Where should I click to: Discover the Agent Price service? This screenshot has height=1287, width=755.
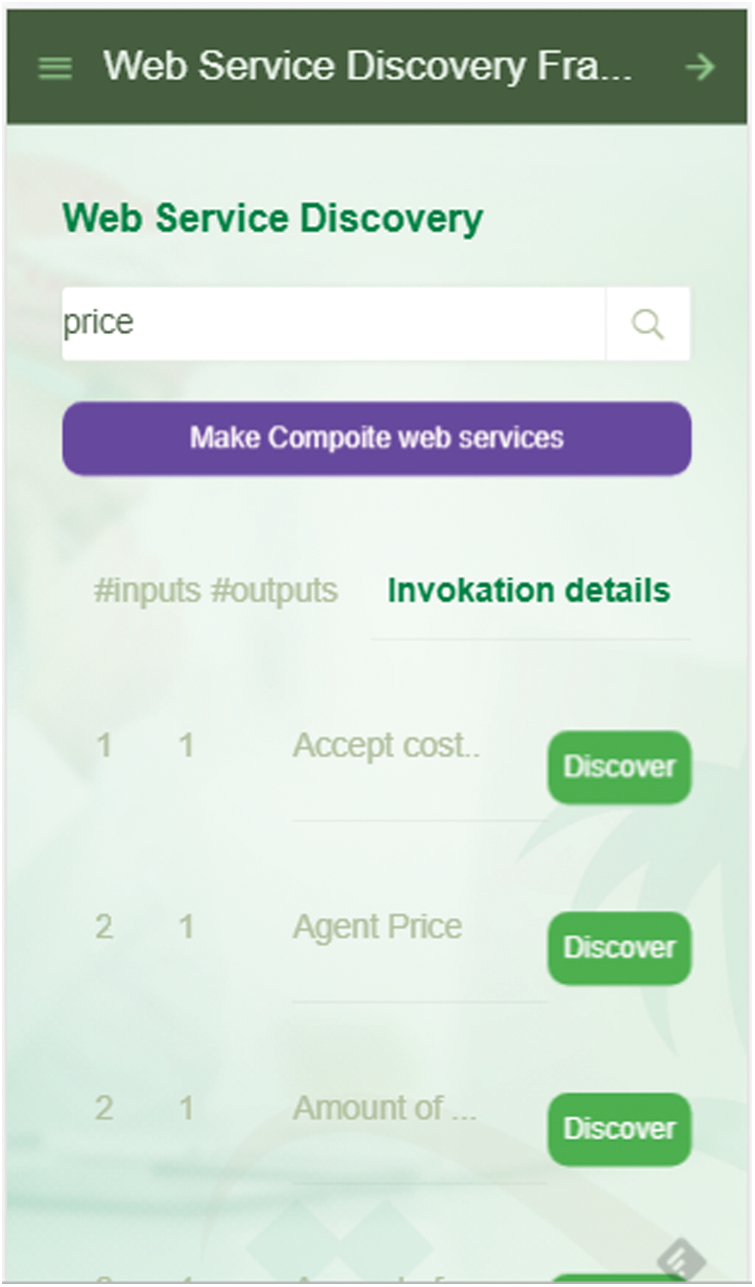tap(620, 948)
